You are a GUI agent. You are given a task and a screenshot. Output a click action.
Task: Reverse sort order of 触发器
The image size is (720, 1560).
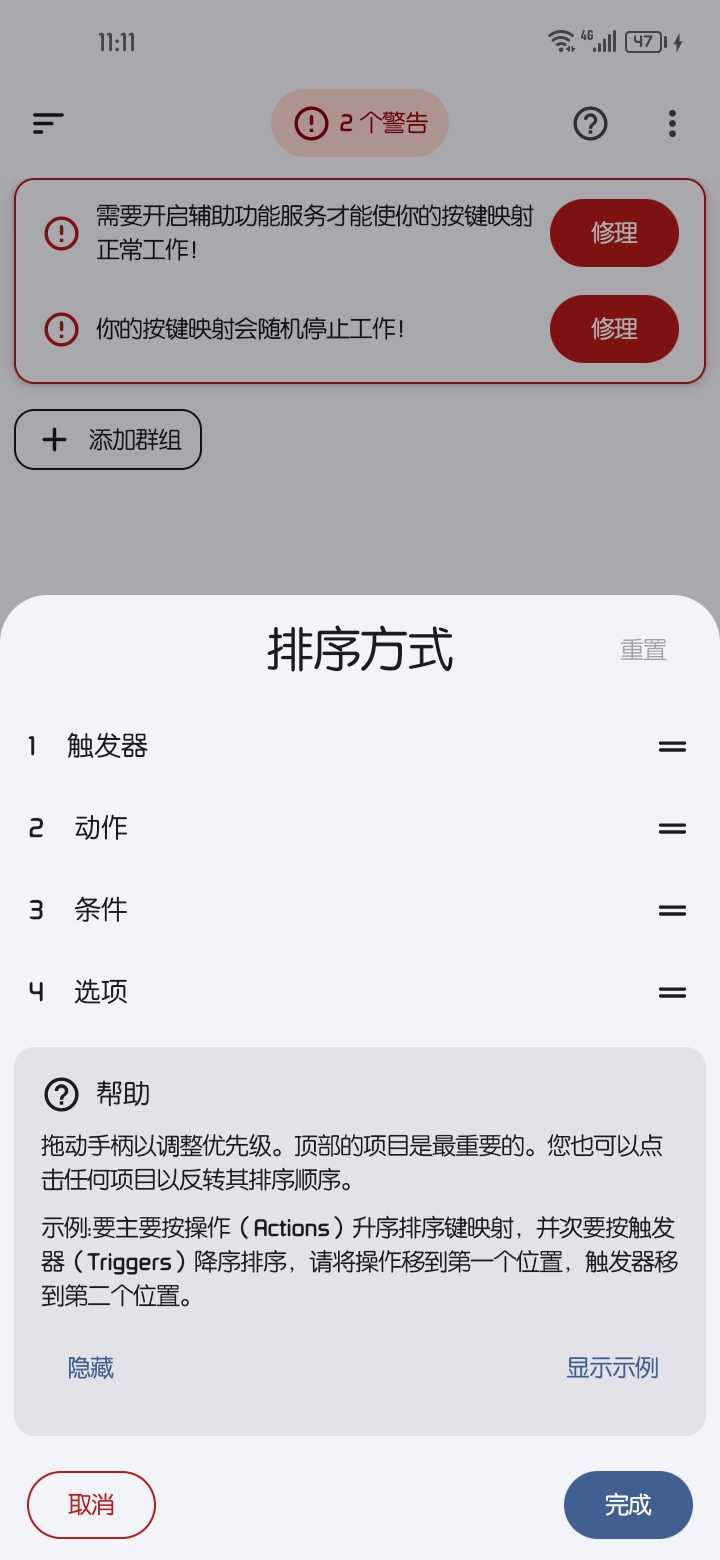pyautogui.click(x=108, y=746)
